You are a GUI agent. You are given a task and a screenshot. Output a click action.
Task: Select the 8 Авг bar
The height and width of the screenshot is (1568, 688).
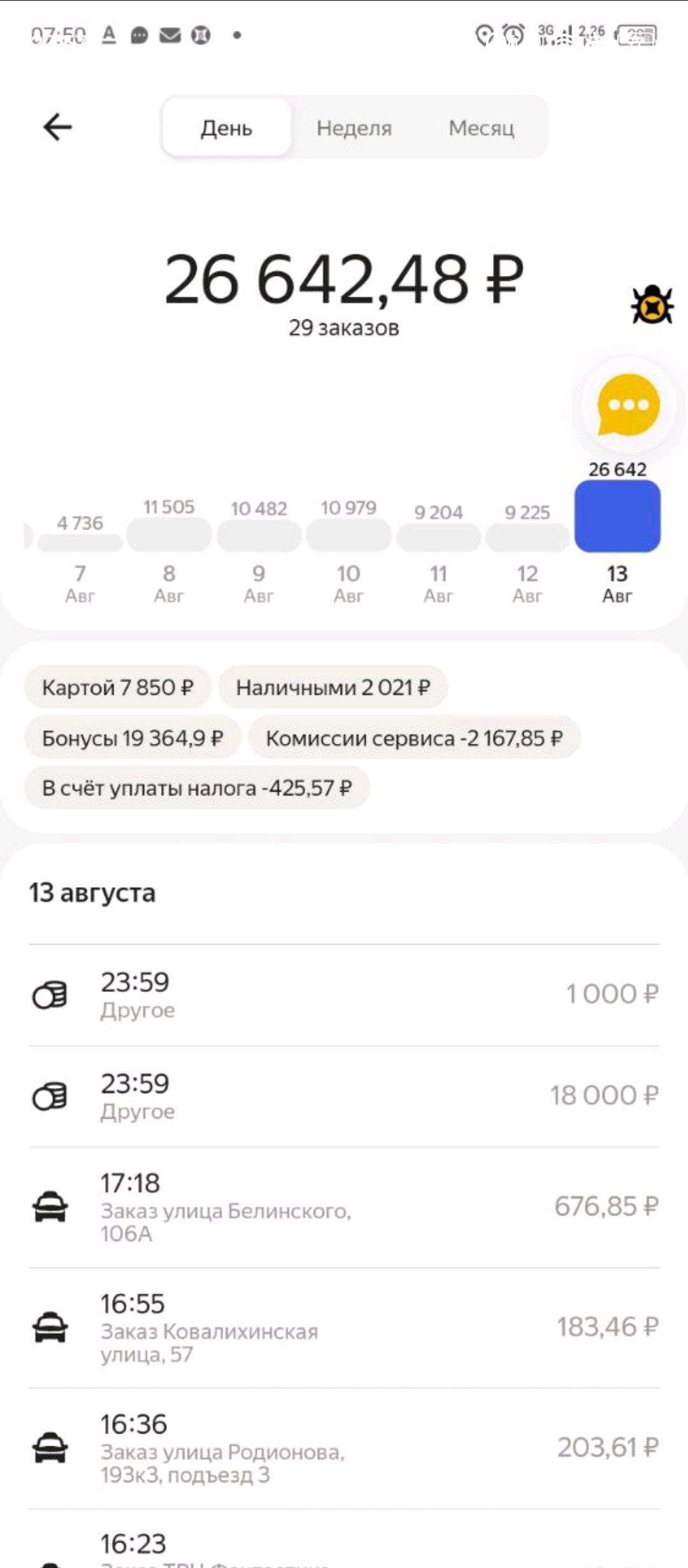(x=169, y=535)
